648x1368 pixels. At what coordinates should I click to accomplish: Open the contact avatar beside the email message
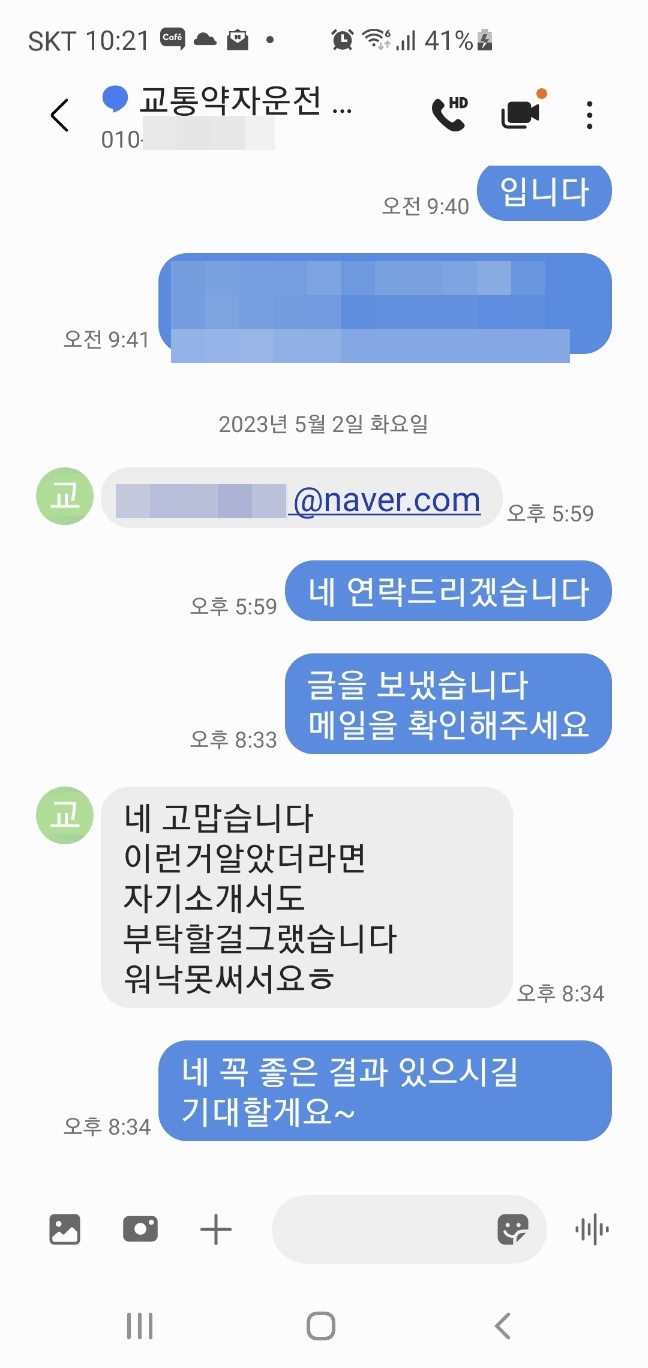(64, 497)
